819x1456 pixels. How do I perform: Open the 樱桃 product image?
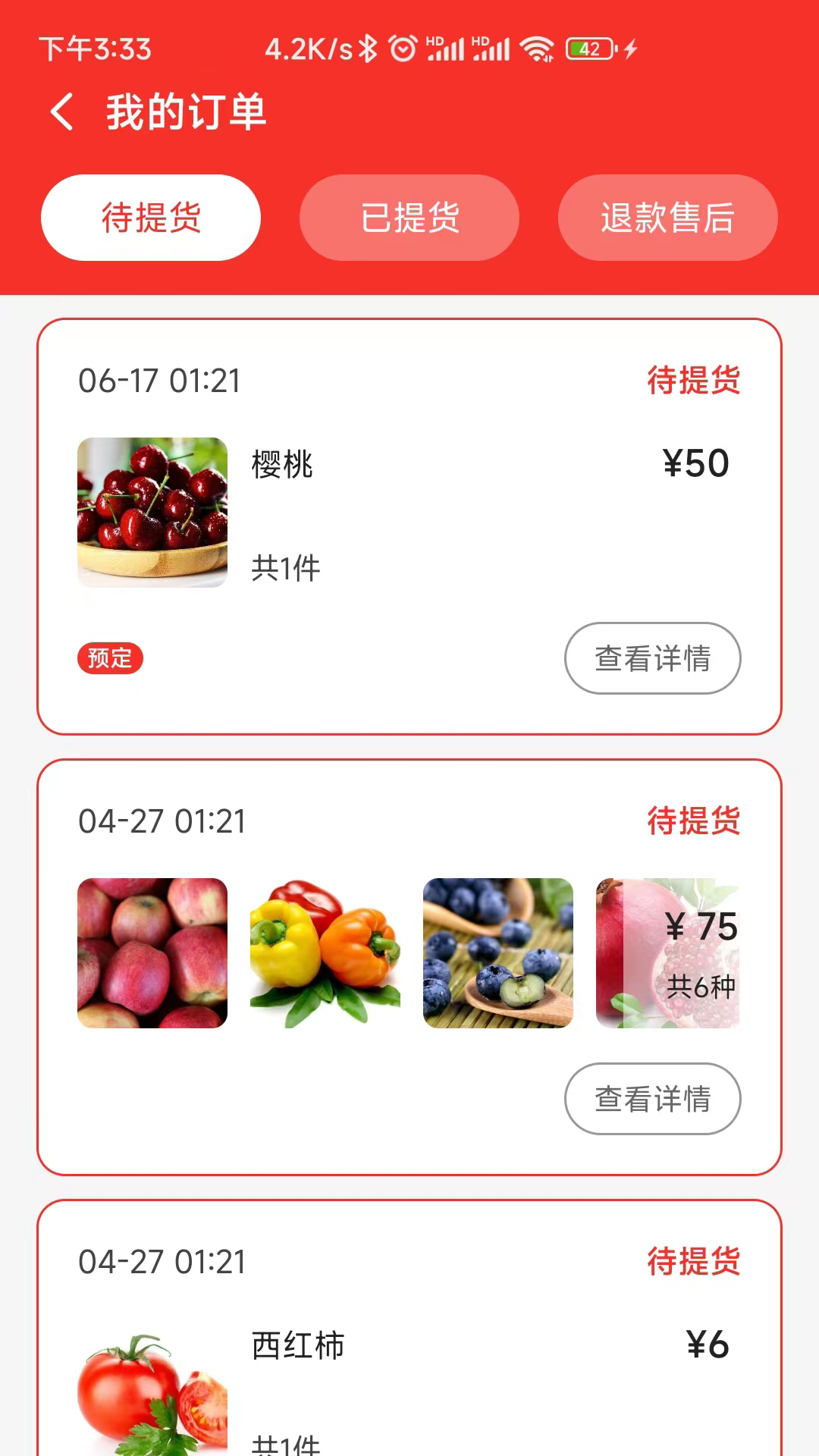coord(152,512)
